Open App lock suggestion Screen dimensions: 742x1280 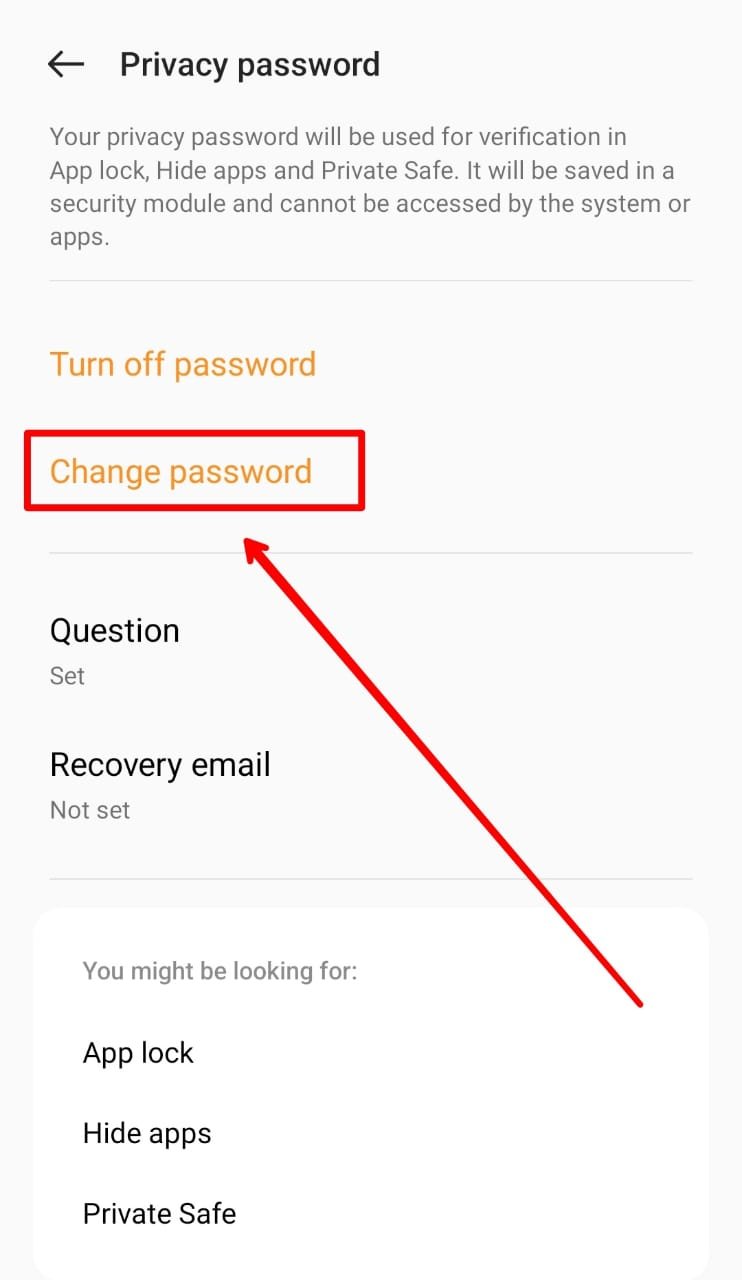[x=371, y=1052]
